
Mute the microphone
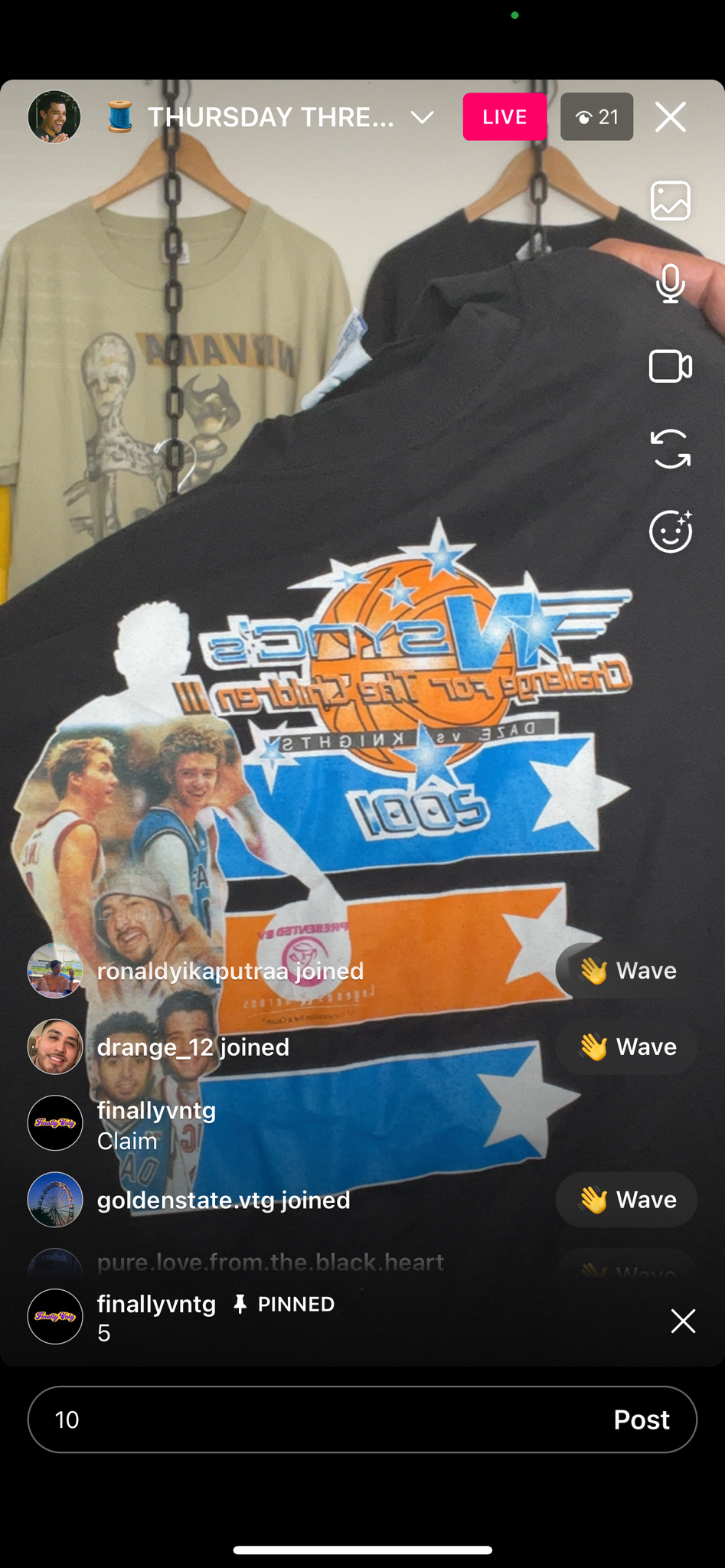click(x=671, y=283)
